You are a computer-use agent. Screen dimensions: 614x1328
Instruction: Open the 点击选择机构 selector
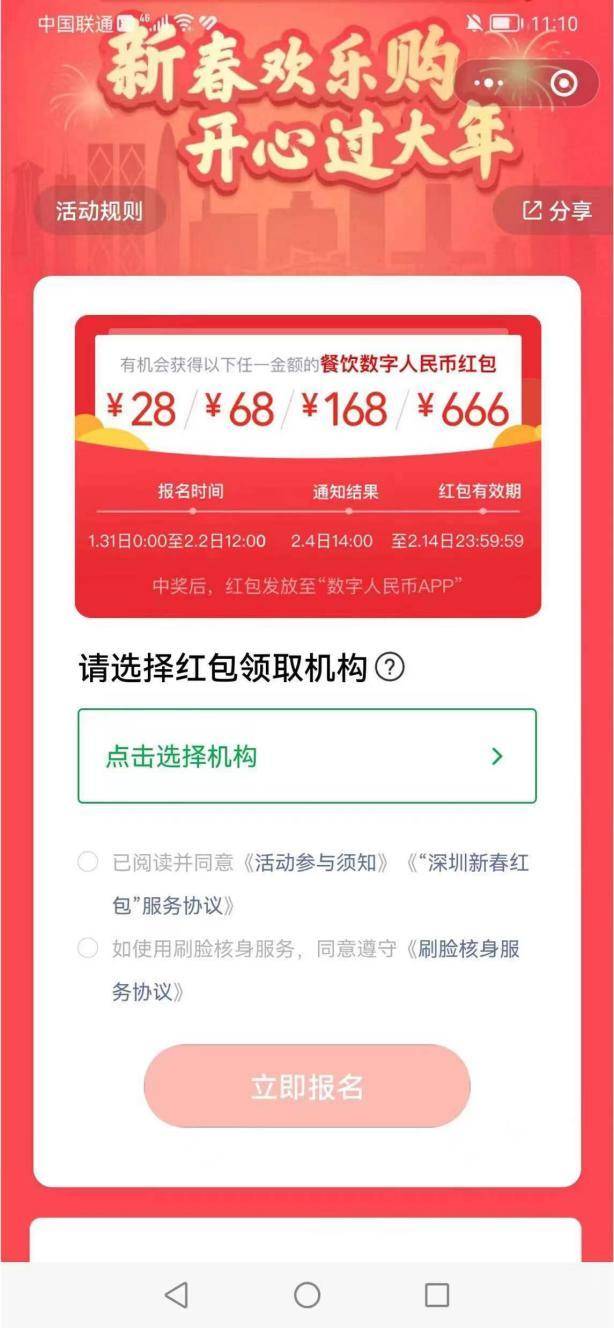[307, 756]
